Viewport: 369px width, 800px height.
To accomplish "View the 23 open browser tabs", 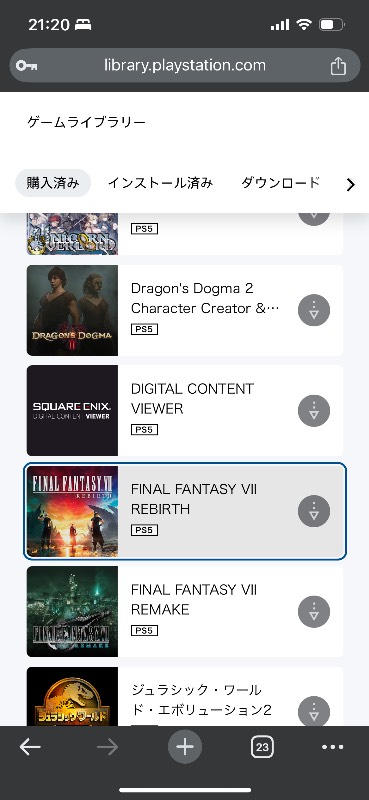I will [x=262, y=747].
